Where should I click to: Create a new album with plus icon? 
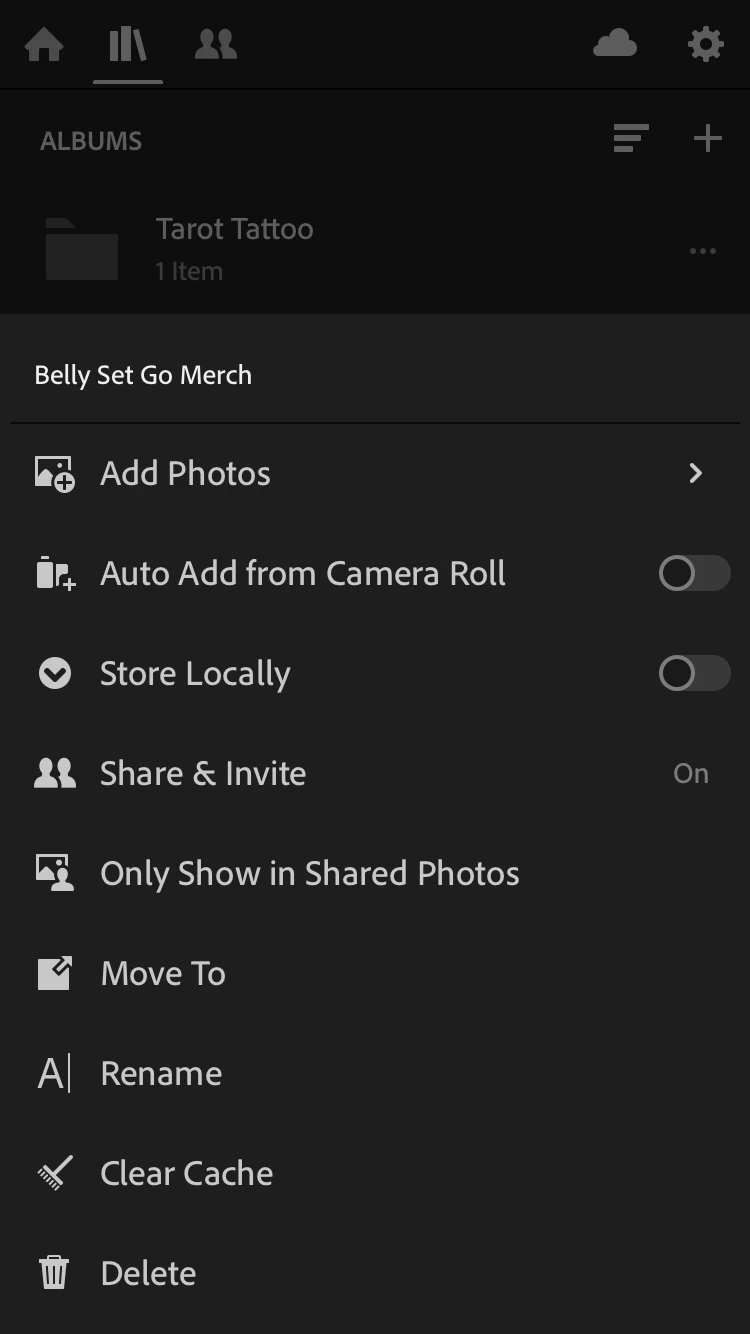pos(708,139)
